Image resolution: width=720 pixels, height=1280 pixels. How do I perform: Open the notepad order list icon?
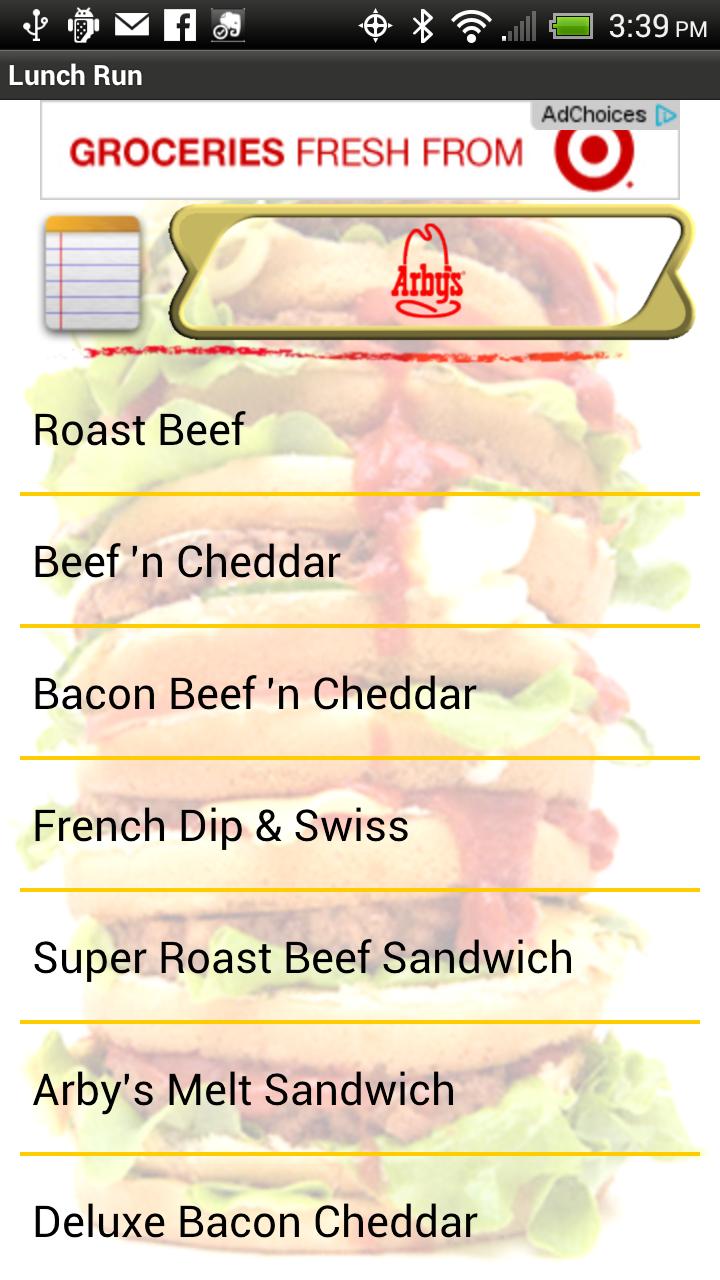(91, 273)
